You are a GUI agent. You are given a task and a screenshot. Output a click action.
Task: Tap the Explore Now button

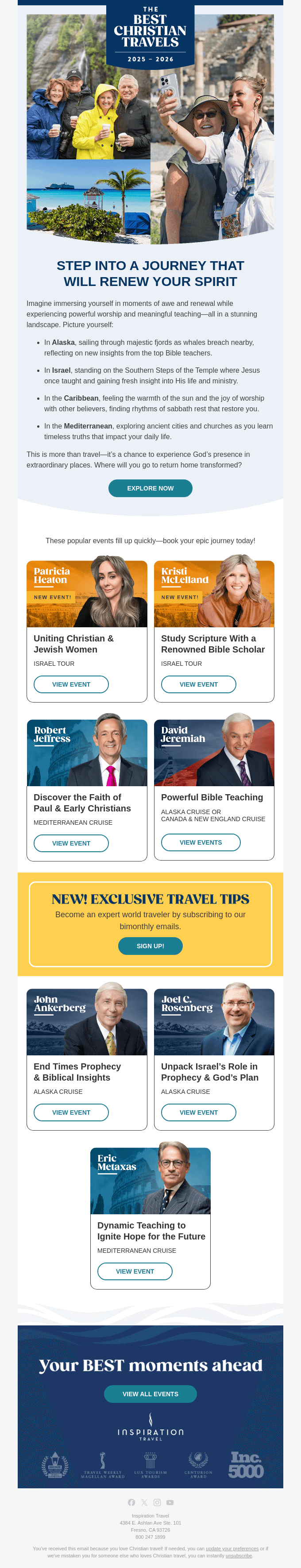point(150,488)
